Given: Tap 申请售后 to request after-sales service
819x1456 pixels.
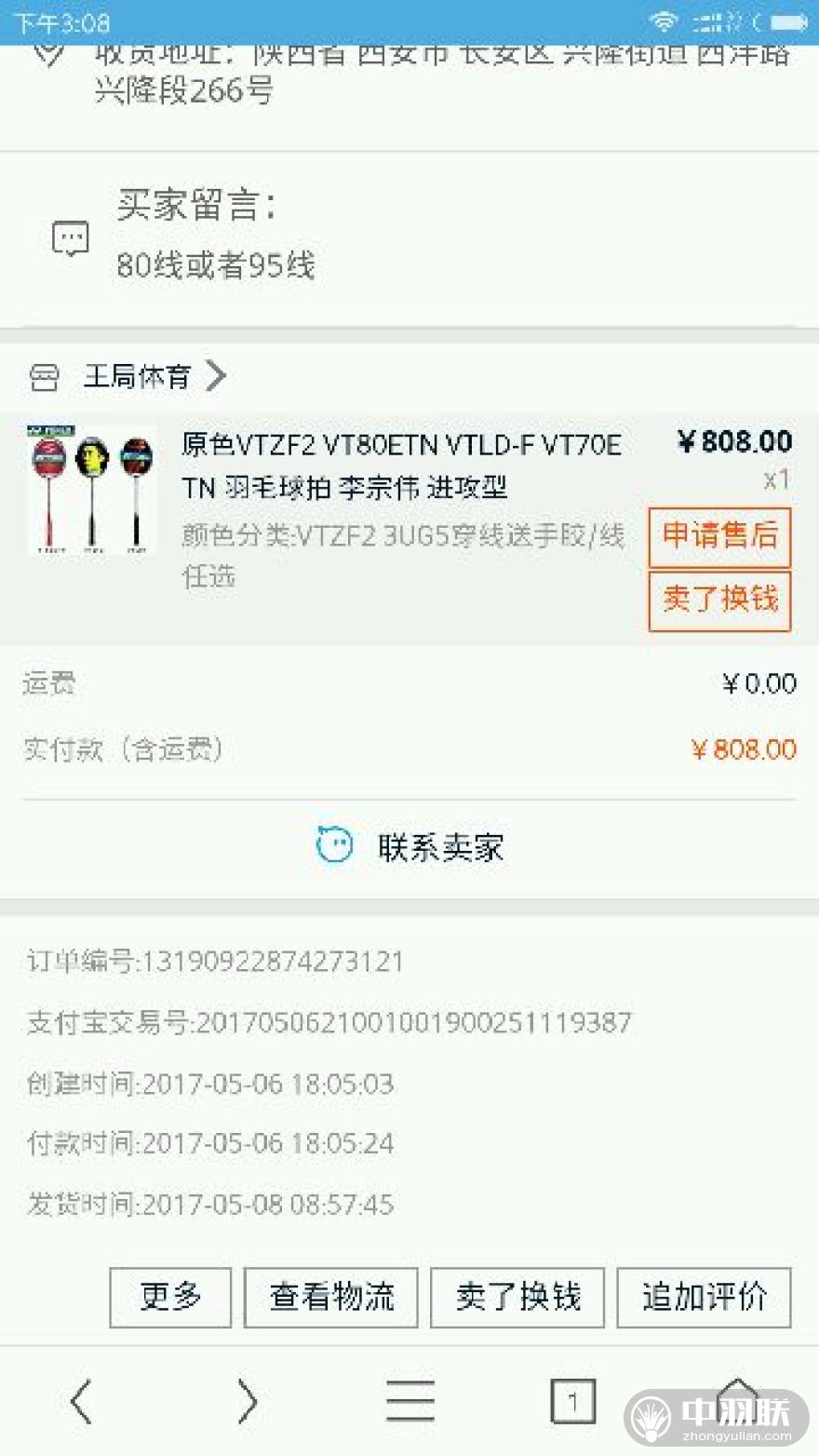Looking at the screenshot, I should tap(719, 537).
